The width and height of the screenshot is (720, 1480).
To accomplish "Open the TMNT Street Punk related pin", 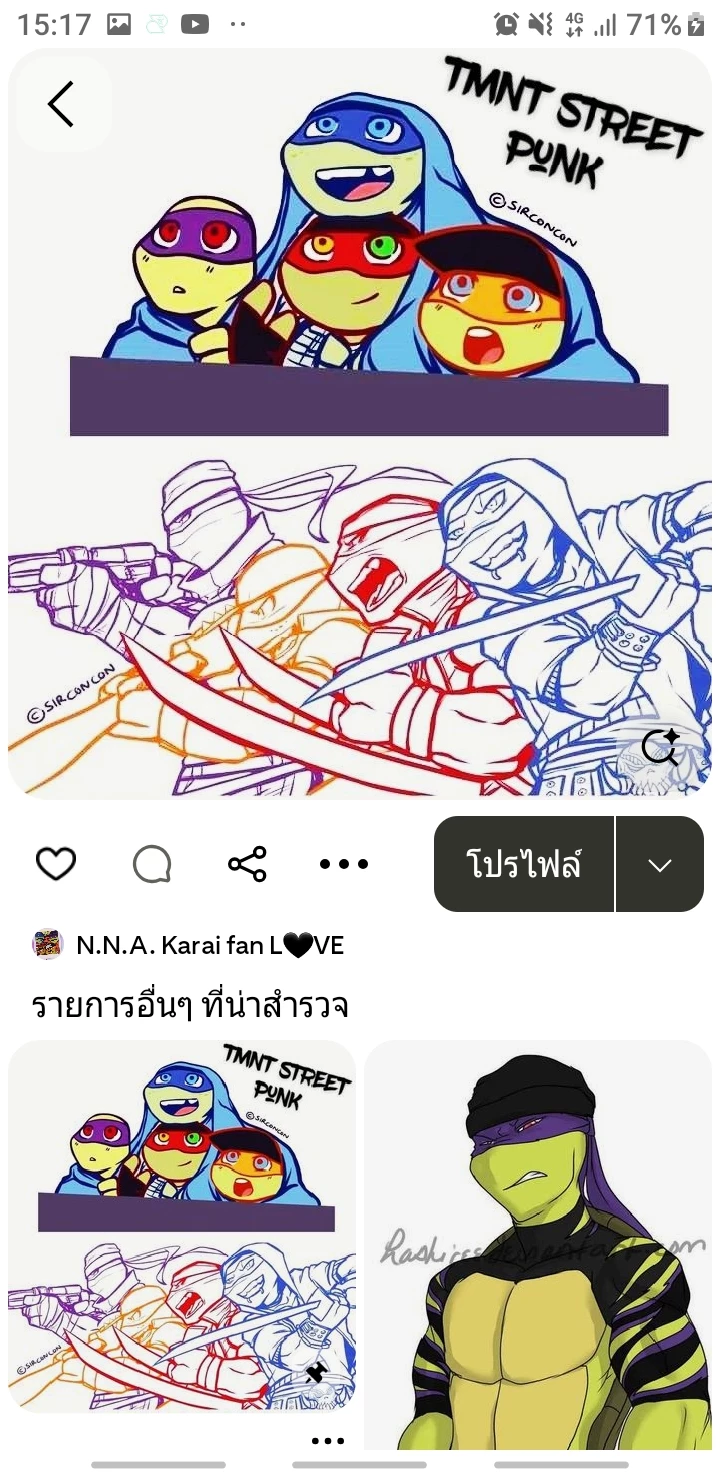I will pos(182,1225).
